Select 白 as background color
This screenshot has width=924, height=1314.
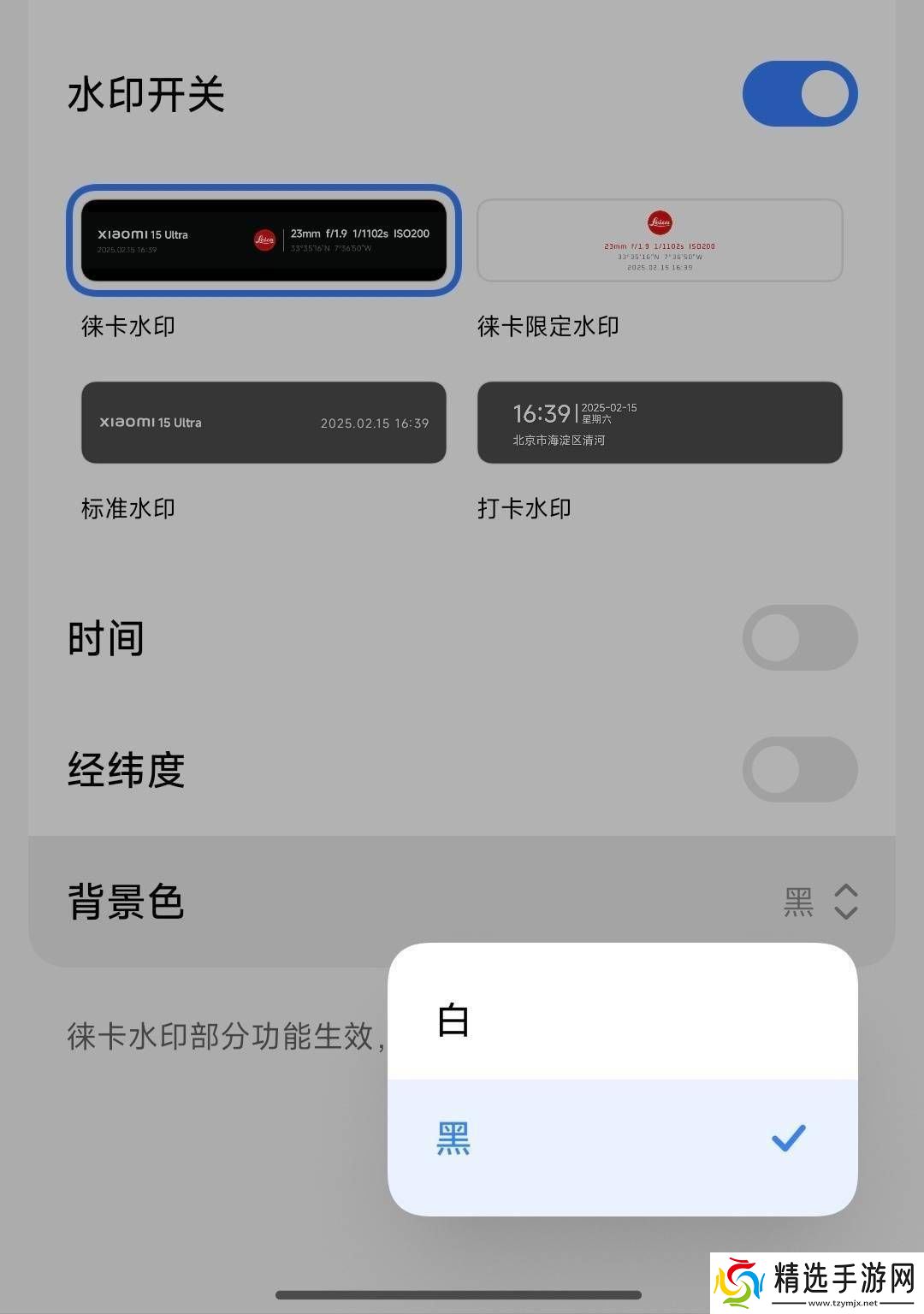622,1018
